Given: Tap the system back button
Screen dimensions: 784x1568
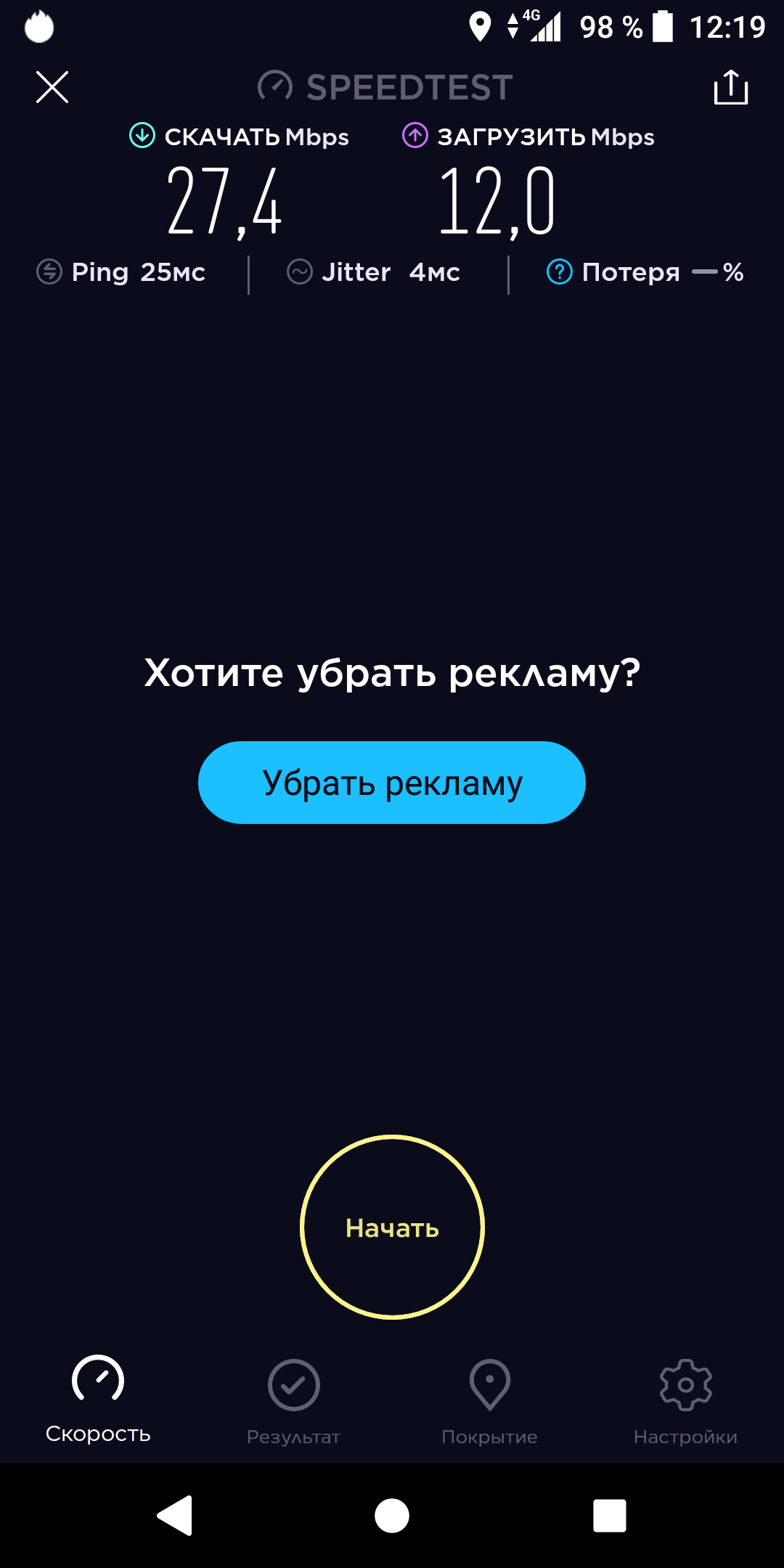Looking at the screenshot, I should tap(175, 1516).
